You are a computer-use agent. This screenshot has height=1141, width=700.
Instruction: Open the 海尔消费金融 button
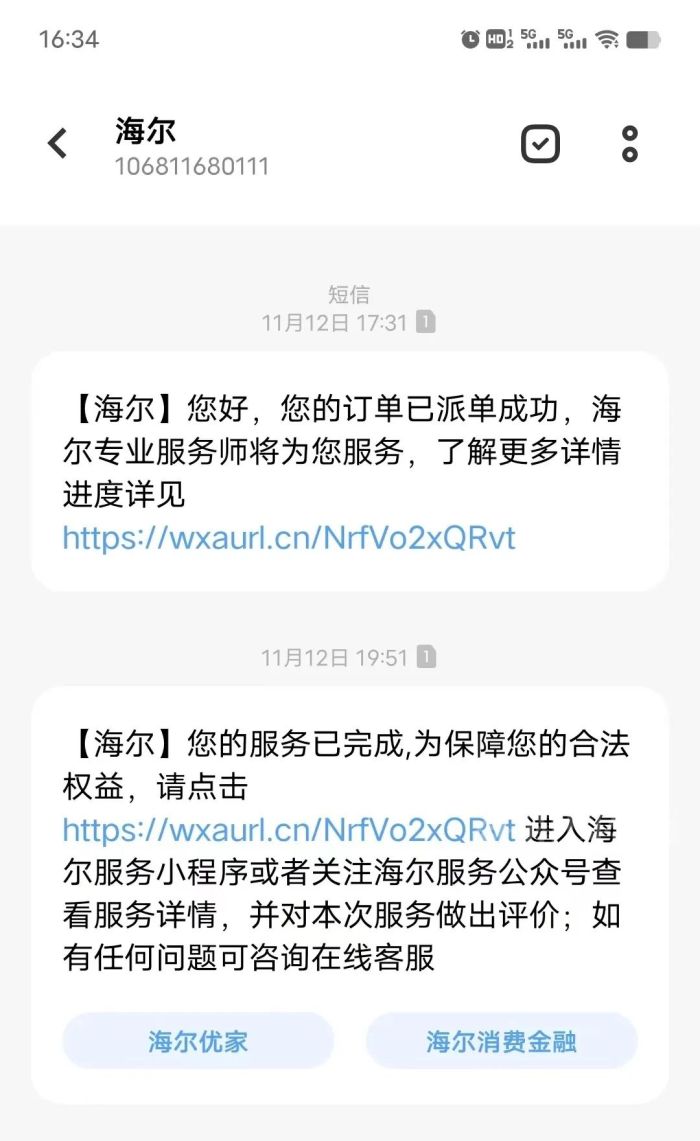[x=501, y=1041]
